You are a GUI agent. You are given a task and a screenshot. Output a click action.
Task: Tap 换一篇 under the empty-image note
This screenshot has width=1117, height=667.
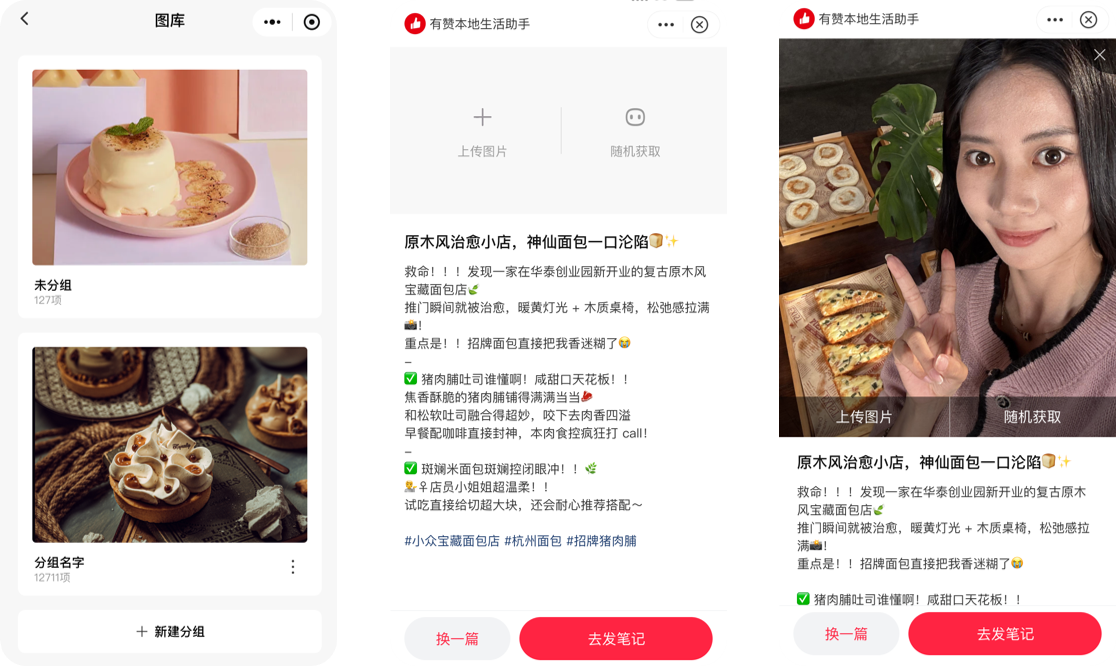click(457, 639)
